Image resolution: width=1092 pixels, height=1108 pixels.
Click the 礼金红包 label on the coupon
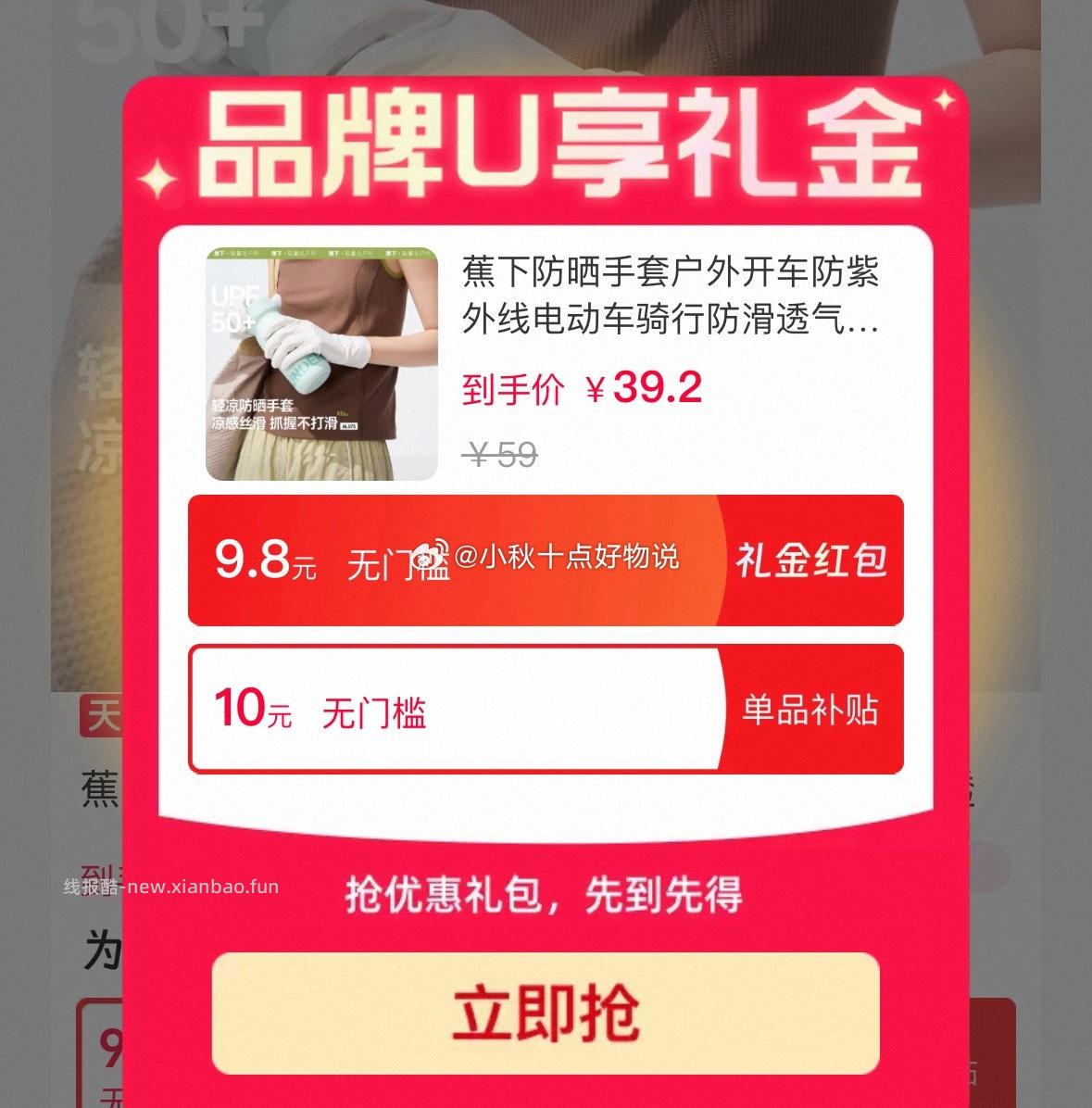tap(813, 557)
